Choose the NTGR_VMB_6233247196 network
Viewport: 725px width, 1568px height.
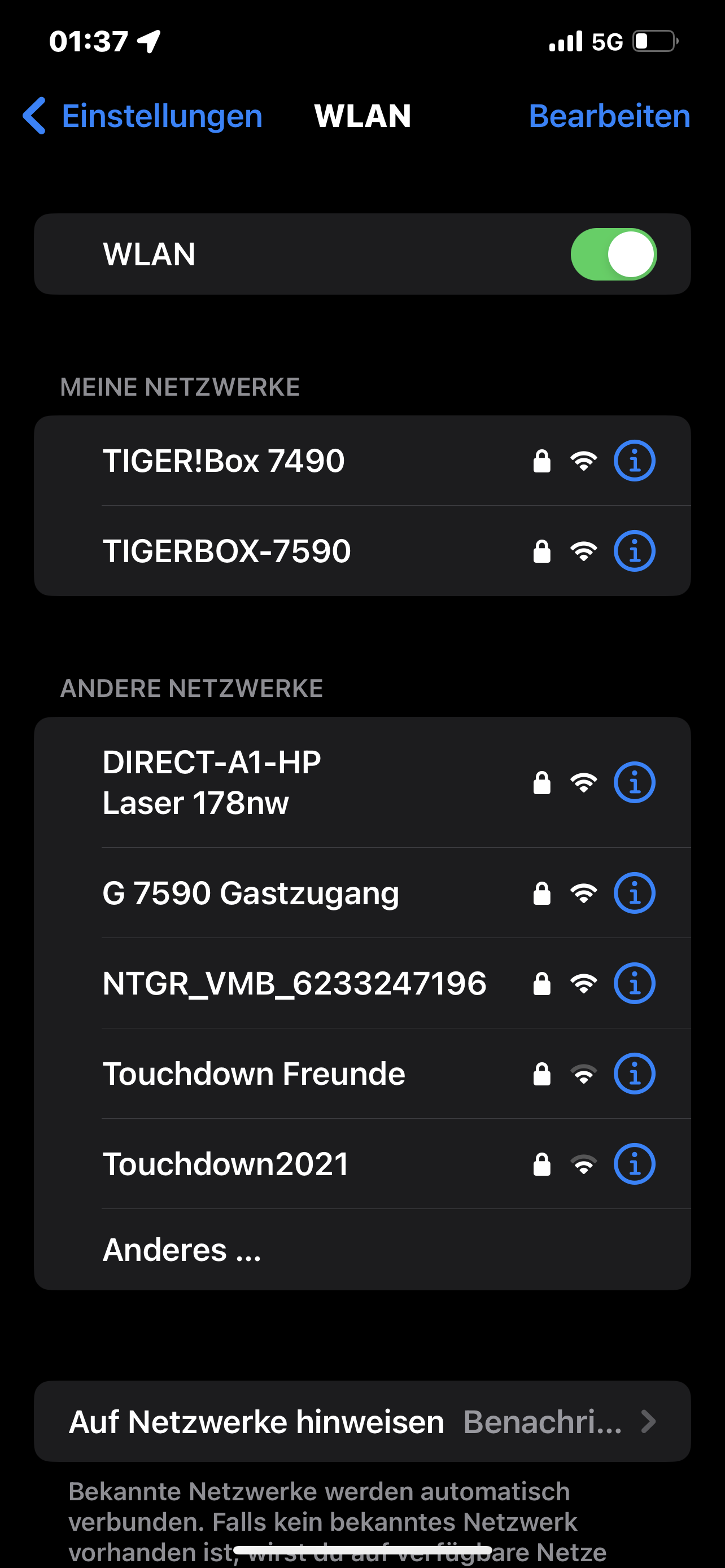coord(294,983)
